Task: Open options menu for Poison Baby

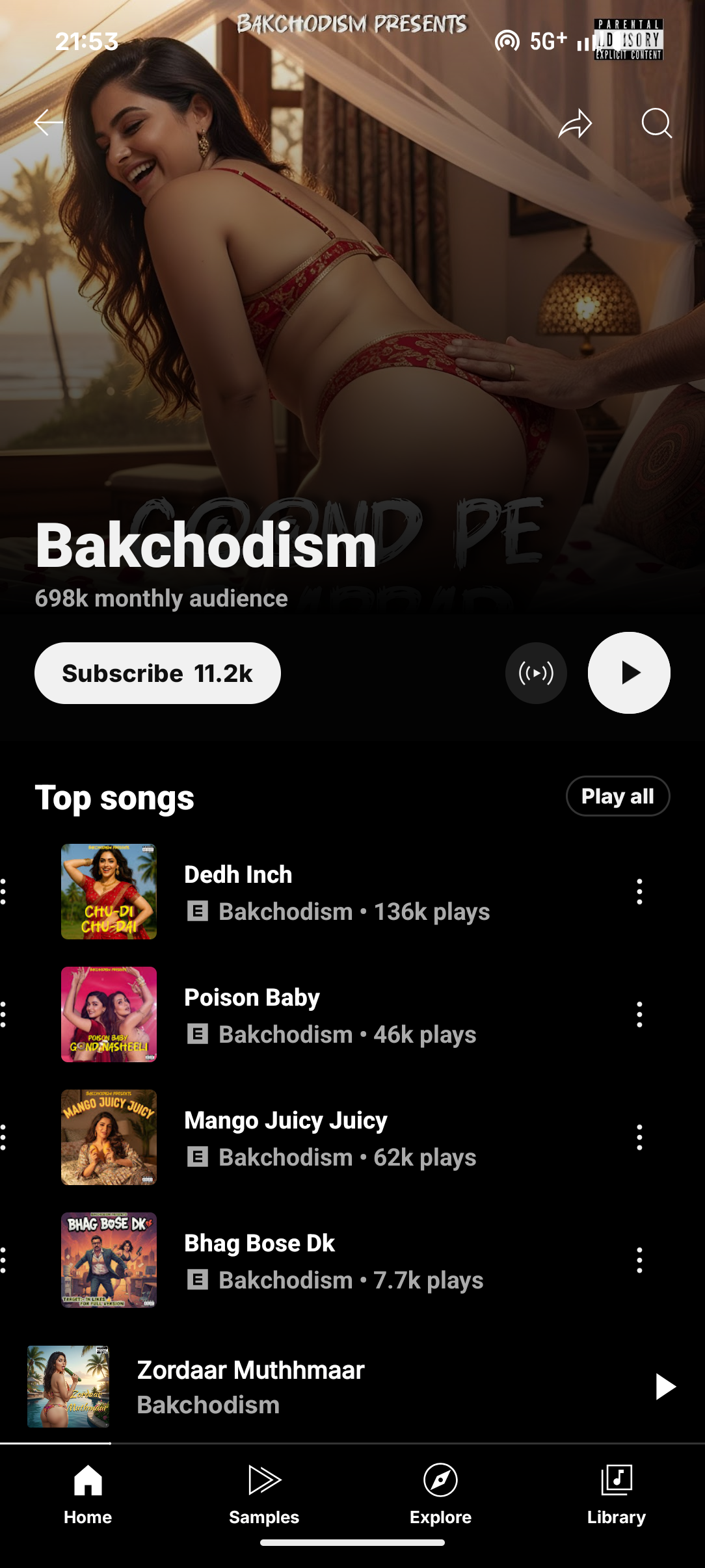Action: 639,1015
